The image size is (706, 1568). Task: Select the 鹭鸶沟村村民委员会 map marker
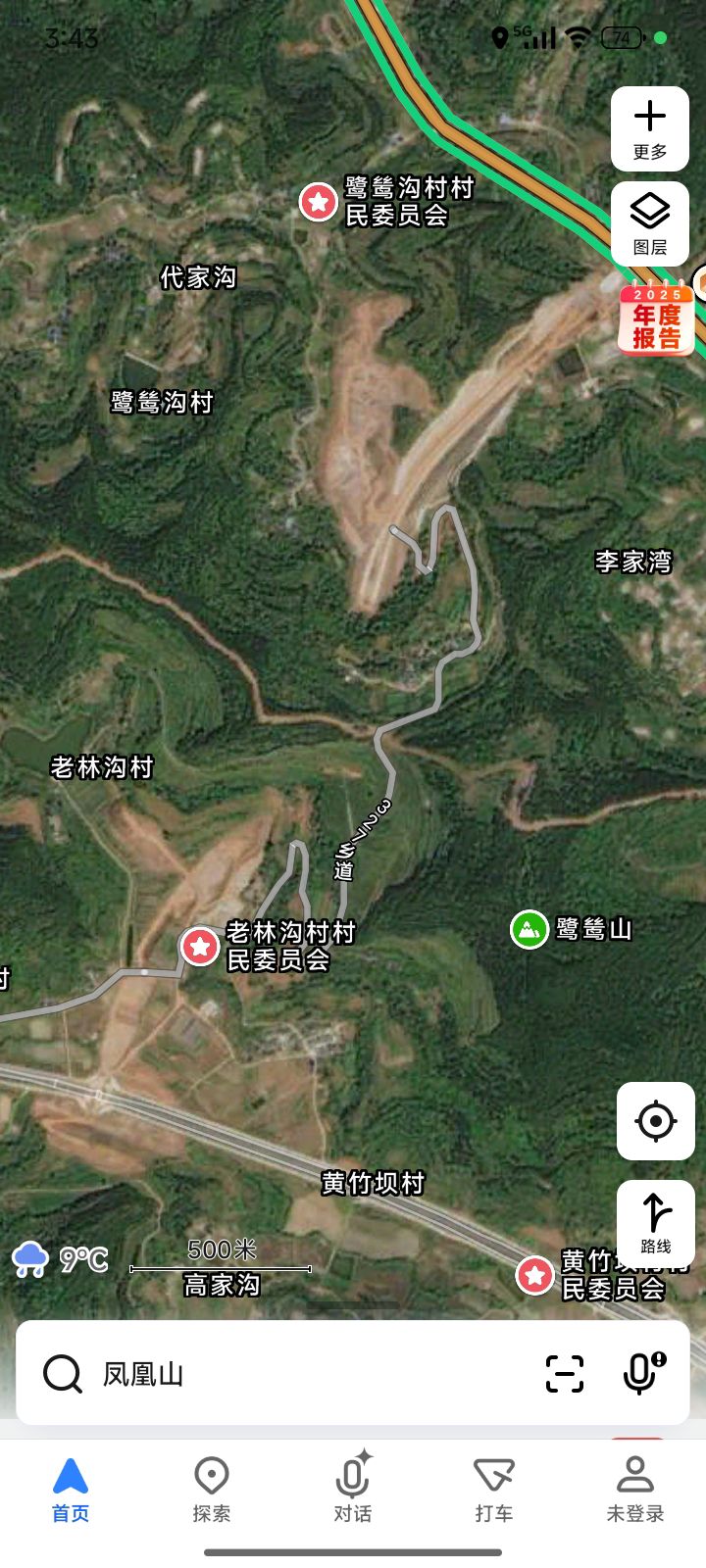pos(318,203)
